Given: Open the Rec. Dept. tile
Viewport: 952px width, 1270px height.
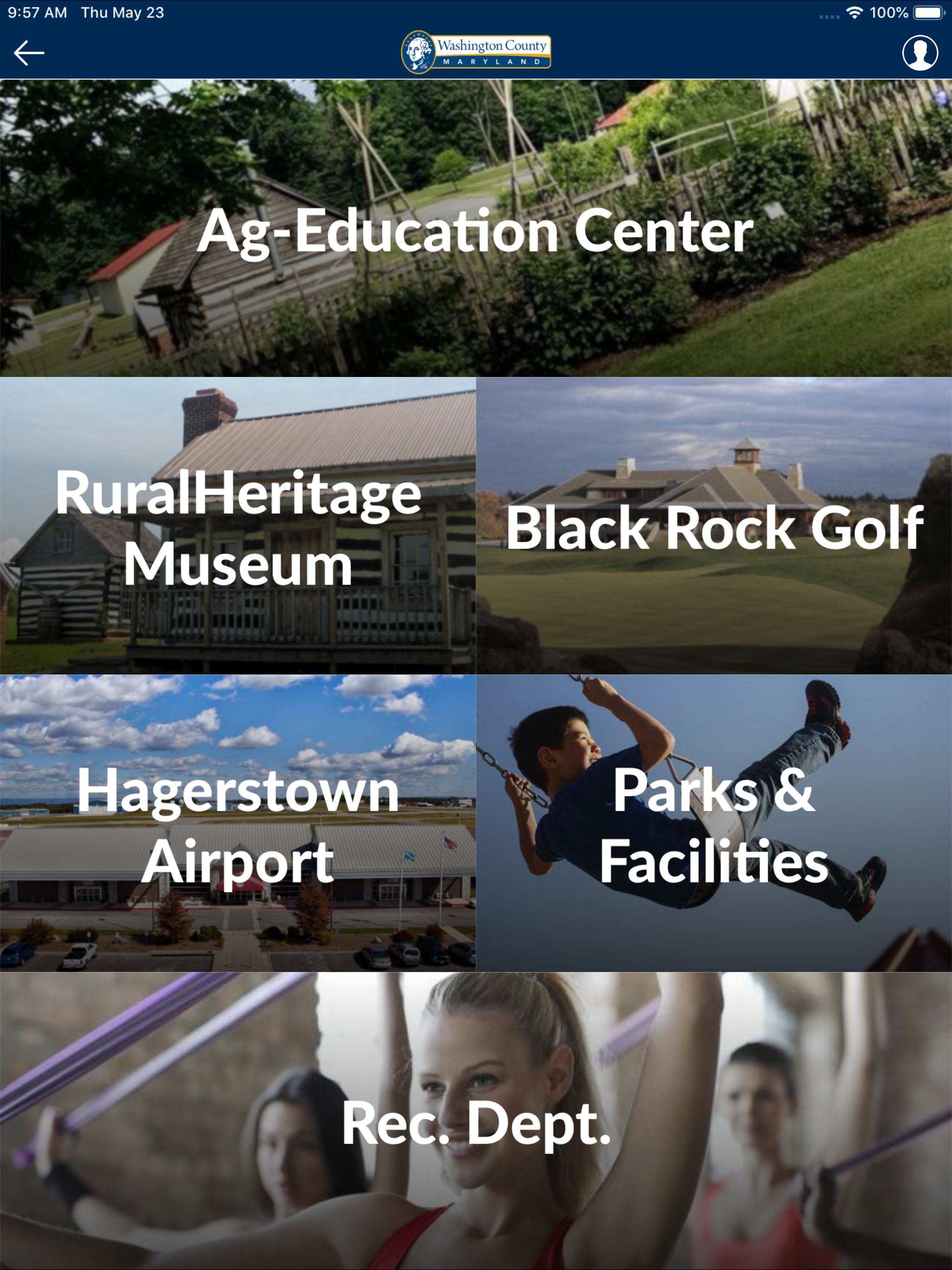Looking at the screenshot, I should [476, 1121].
